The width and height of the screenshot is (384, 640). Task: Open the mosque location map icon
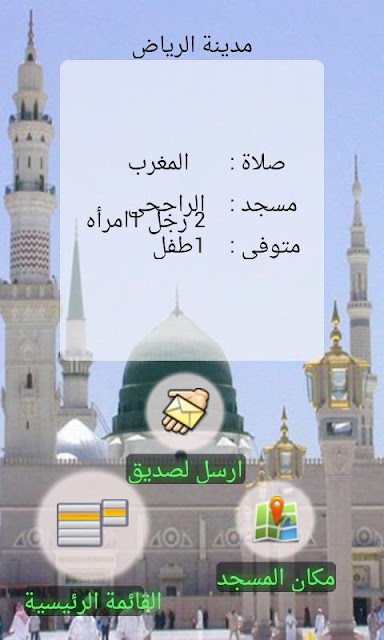pyautogui.click(x=276, y=520)
